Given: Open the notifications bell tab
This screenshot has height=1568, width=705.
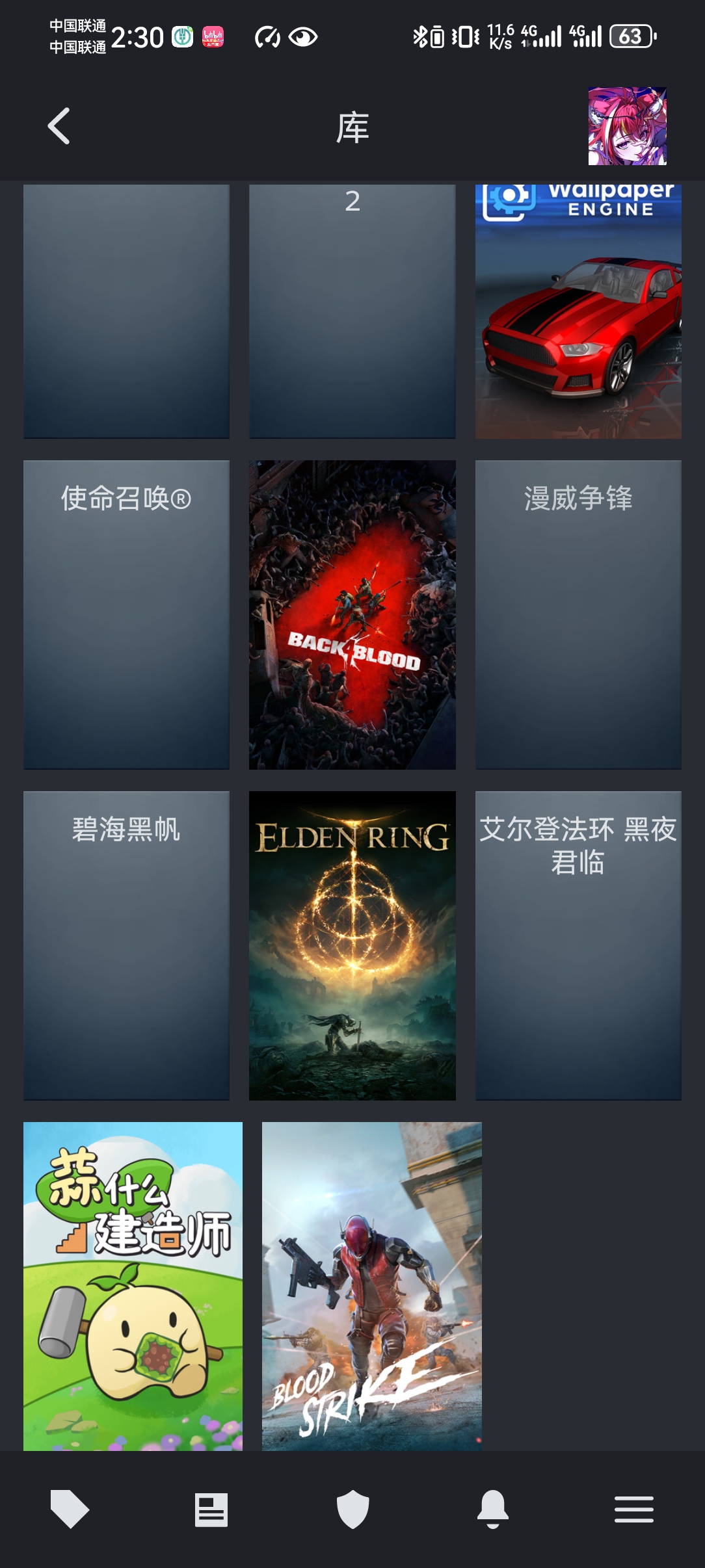Looking at the screenshot, I should [x=493, y=1508].
